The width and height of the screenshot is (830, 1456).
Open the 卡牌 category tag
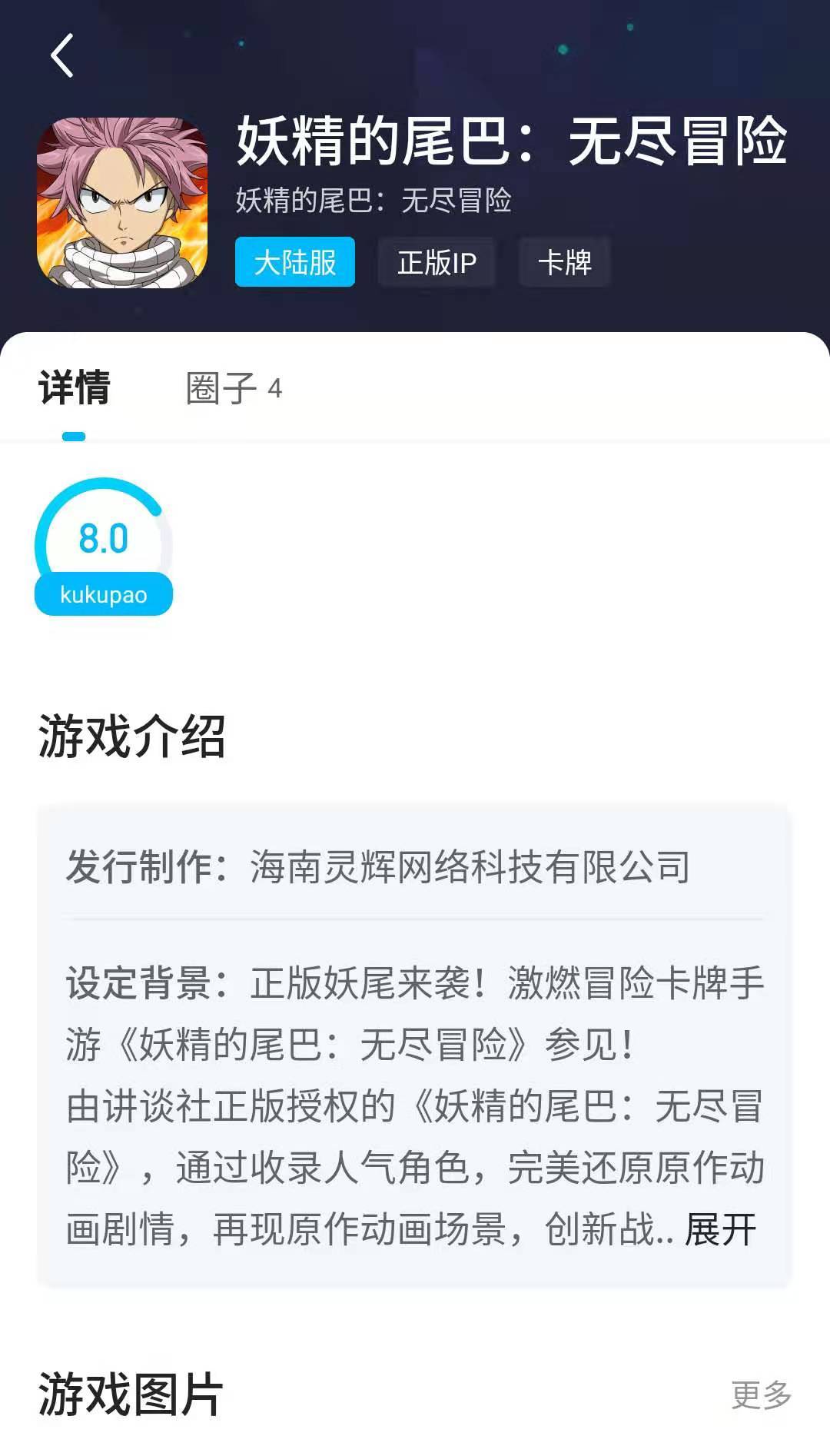click(x=565, y=262)
